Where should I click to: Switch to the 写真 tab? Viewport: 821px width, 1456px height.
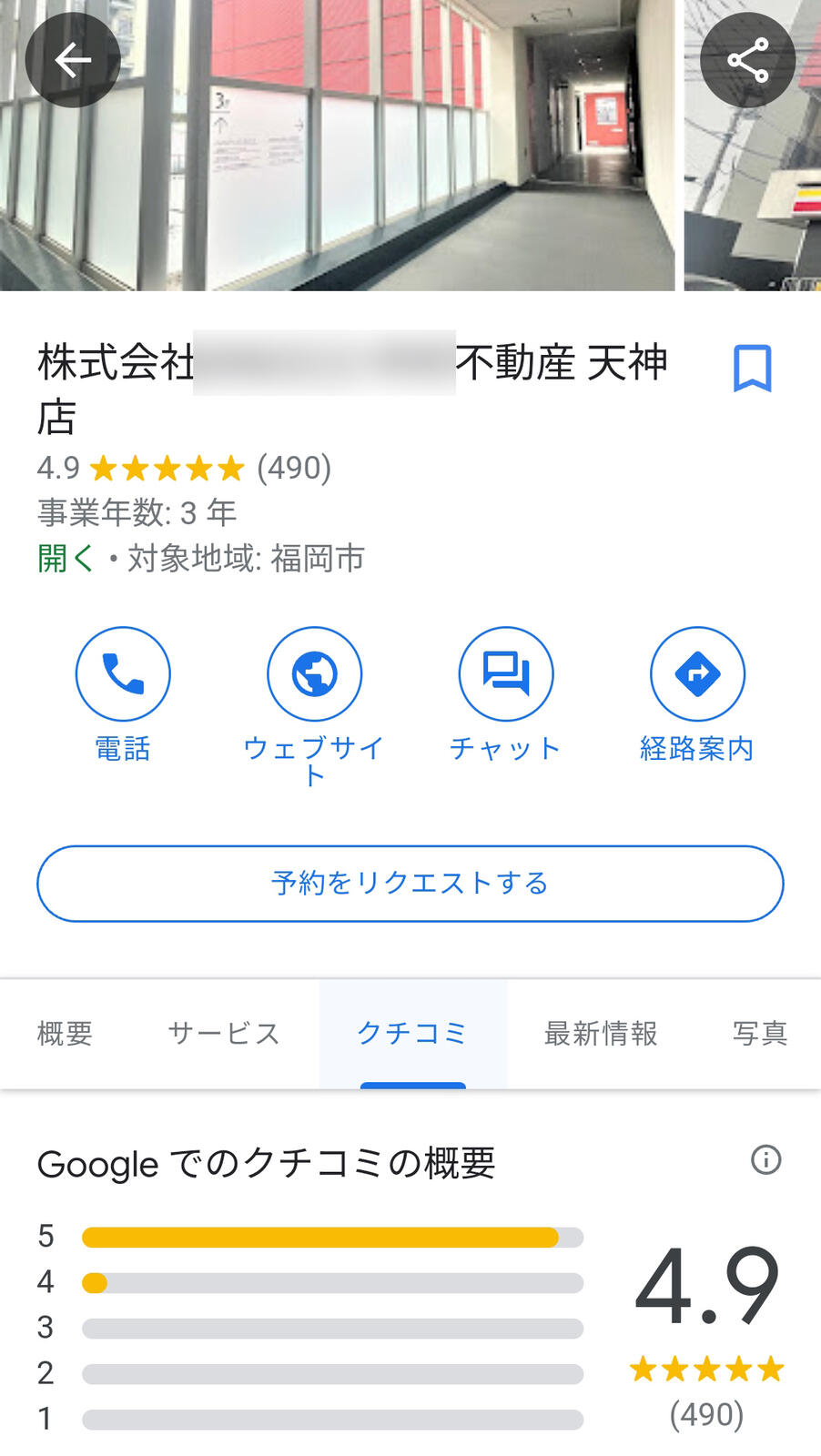tap(760, 1034)
